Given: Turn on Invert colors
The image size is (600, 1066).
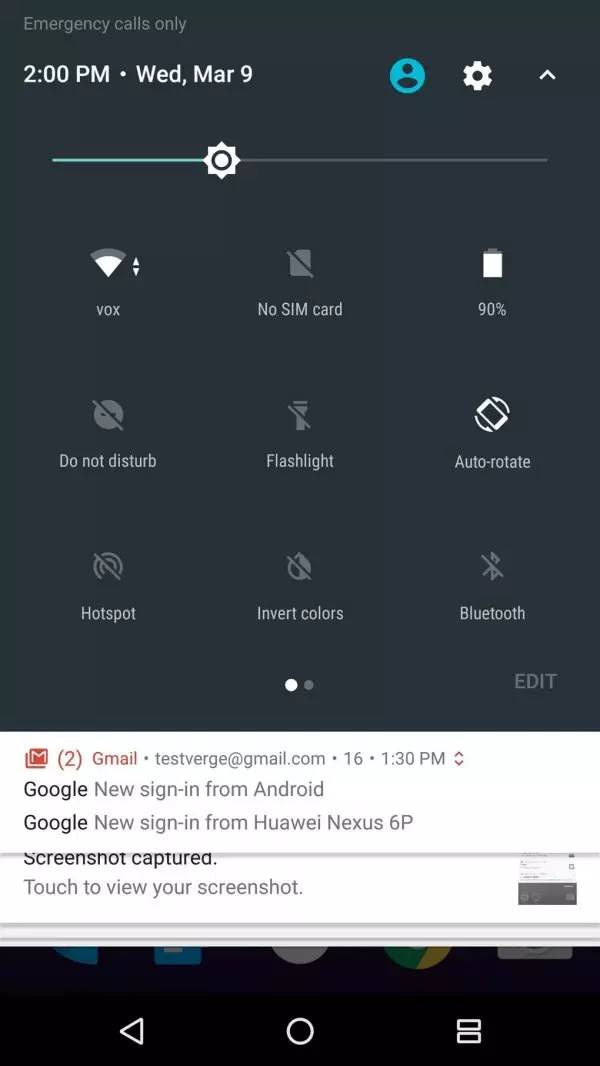Looking at the screenshot, I should (300, 586).
